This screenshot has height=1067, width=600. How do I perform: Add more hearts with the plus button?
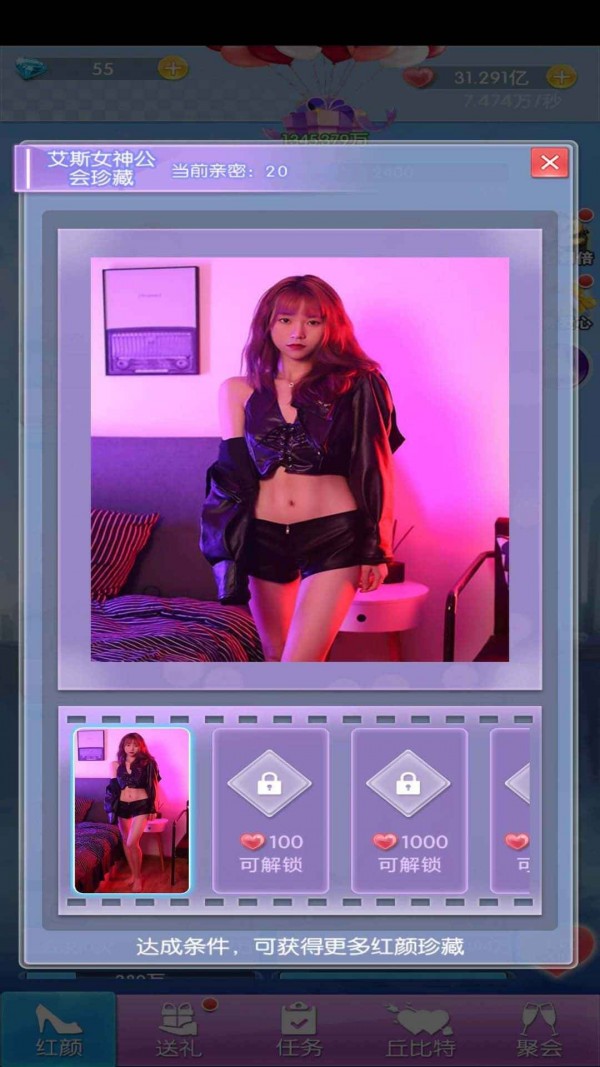tap(562, 77)
